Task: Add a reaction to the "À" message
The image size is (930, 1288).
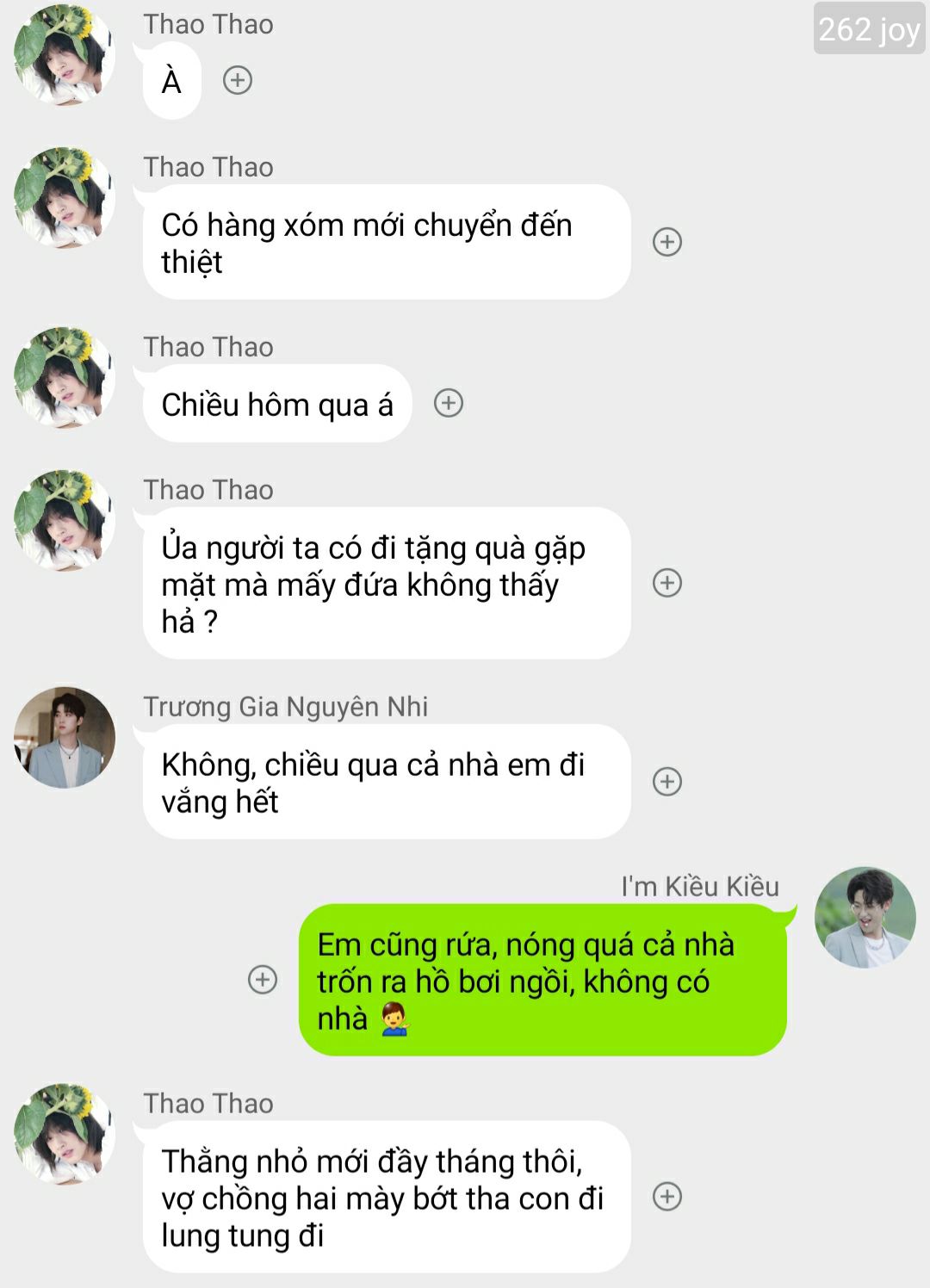Action: pos(238,80)
